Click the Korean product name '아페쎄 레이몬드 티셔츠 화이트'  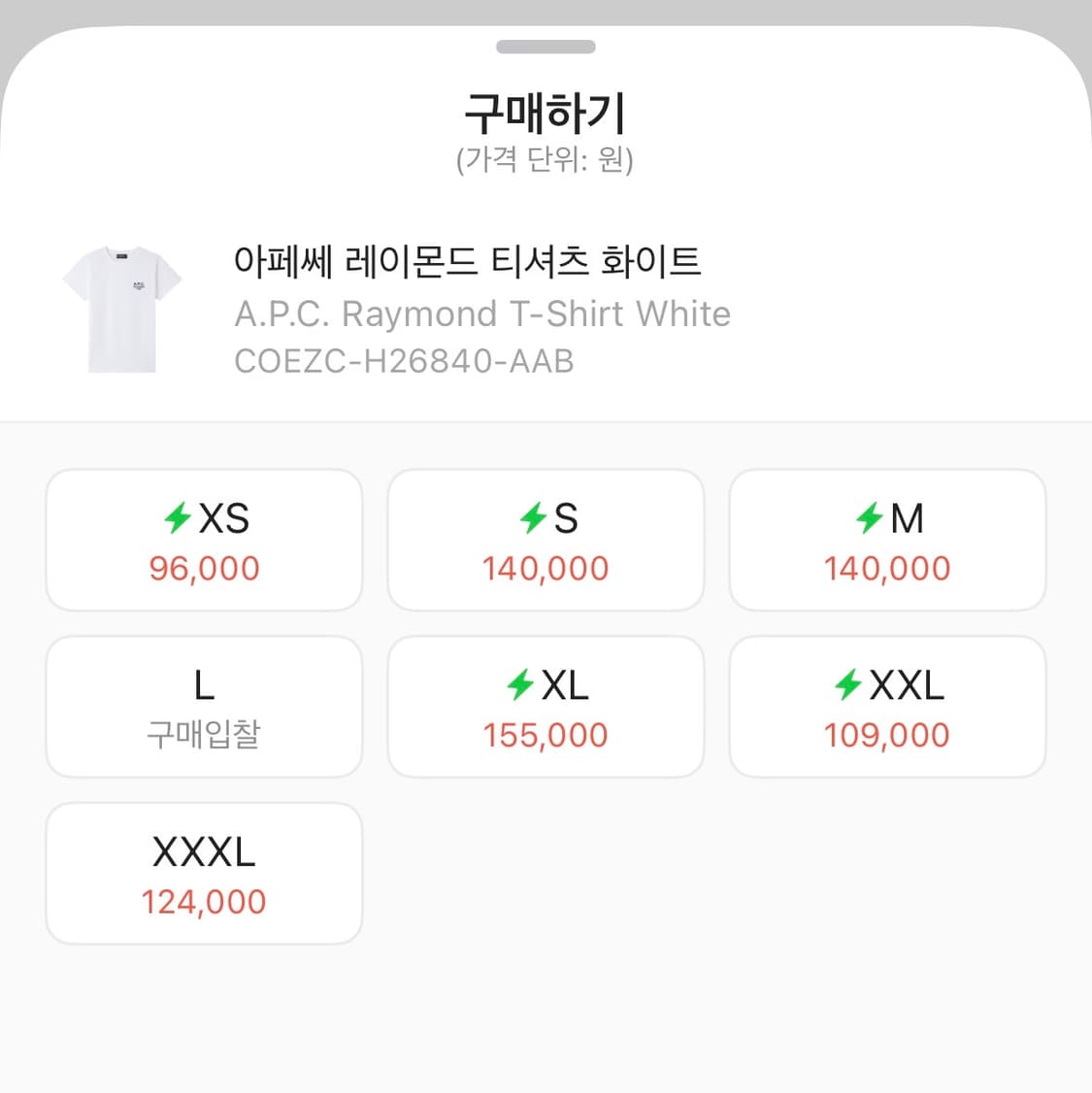(x=470, y=261)
